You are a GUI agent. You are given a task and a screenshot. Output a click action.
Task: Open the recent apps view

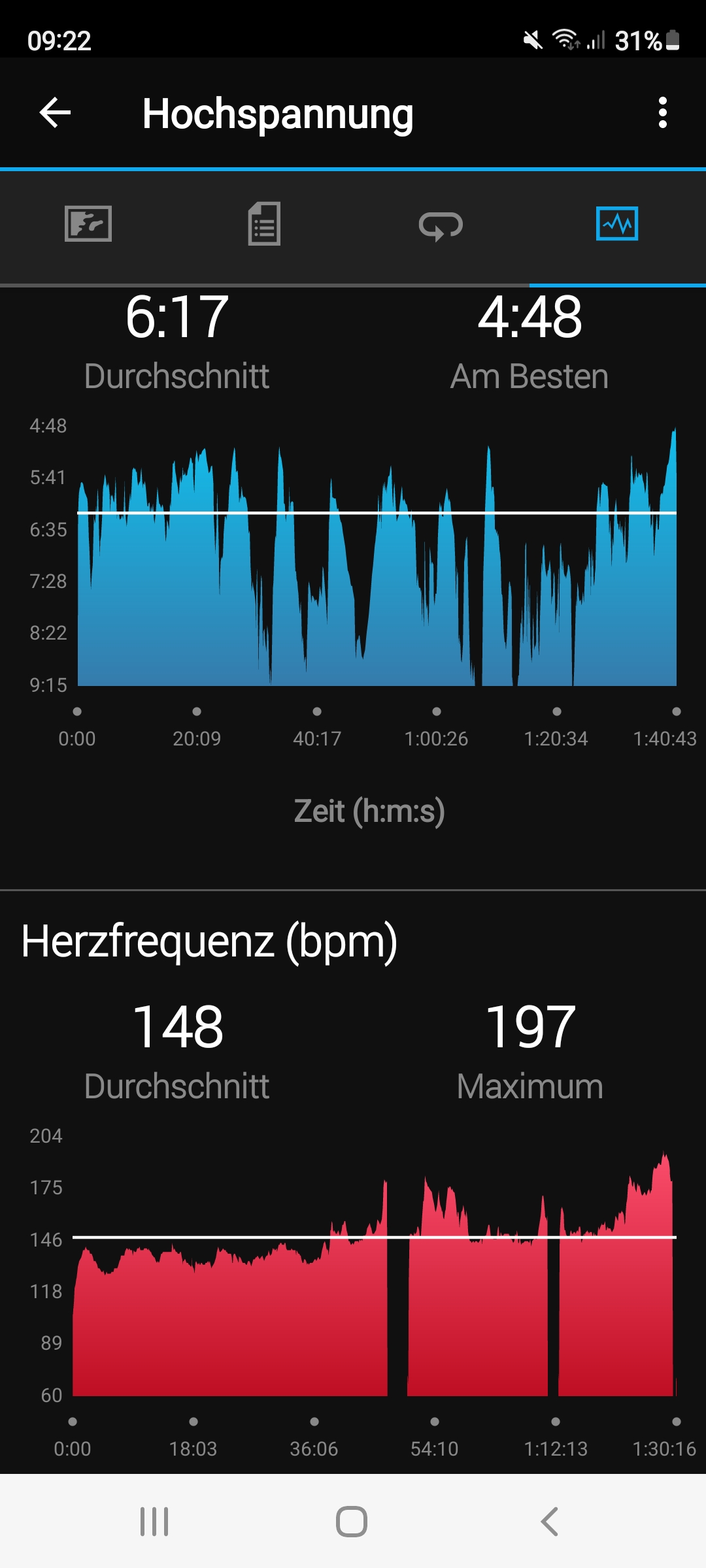pyautogui.click(x=154, y=1522)
